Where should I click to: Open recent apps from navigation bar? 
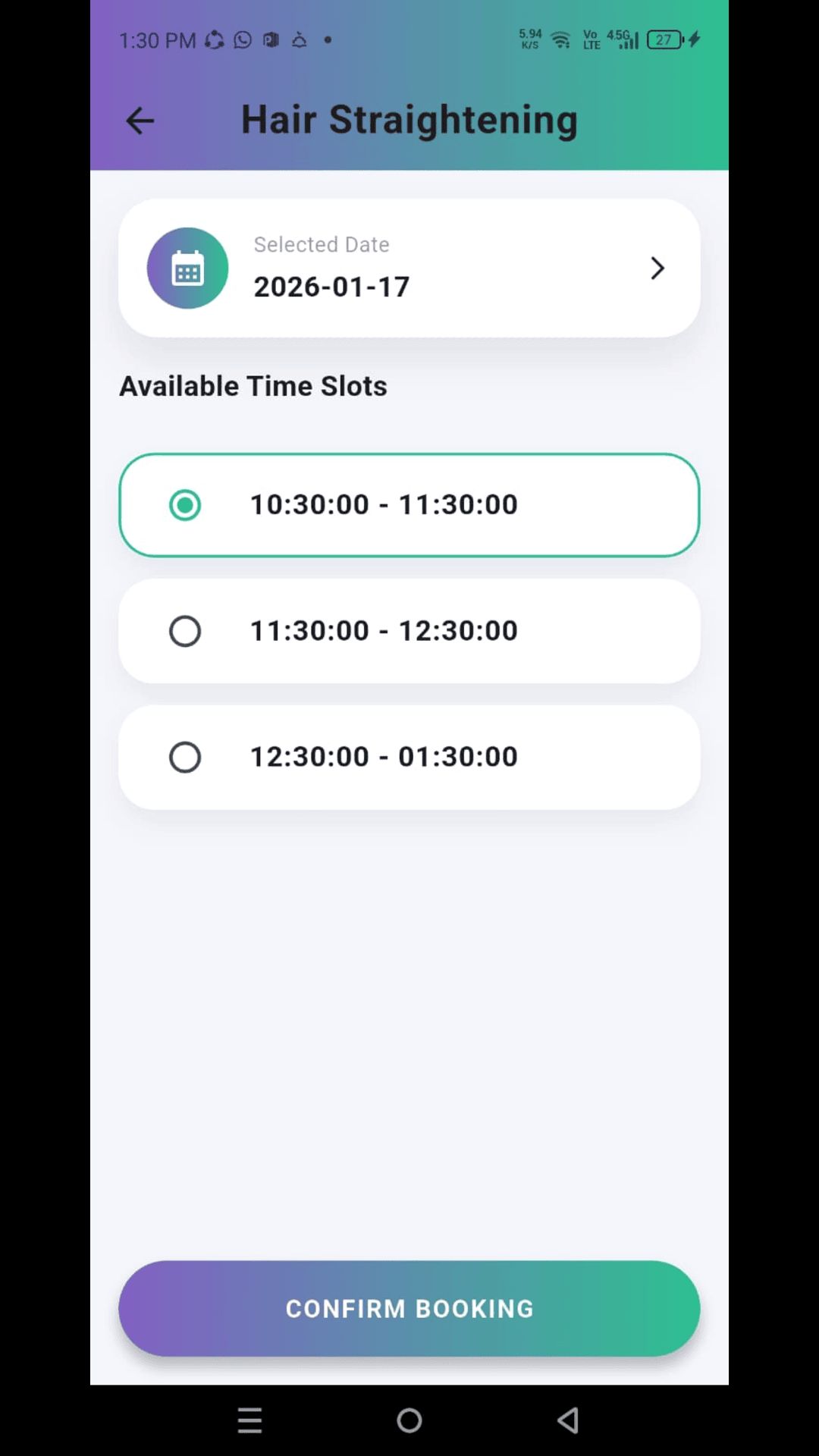click(249, 1420)
